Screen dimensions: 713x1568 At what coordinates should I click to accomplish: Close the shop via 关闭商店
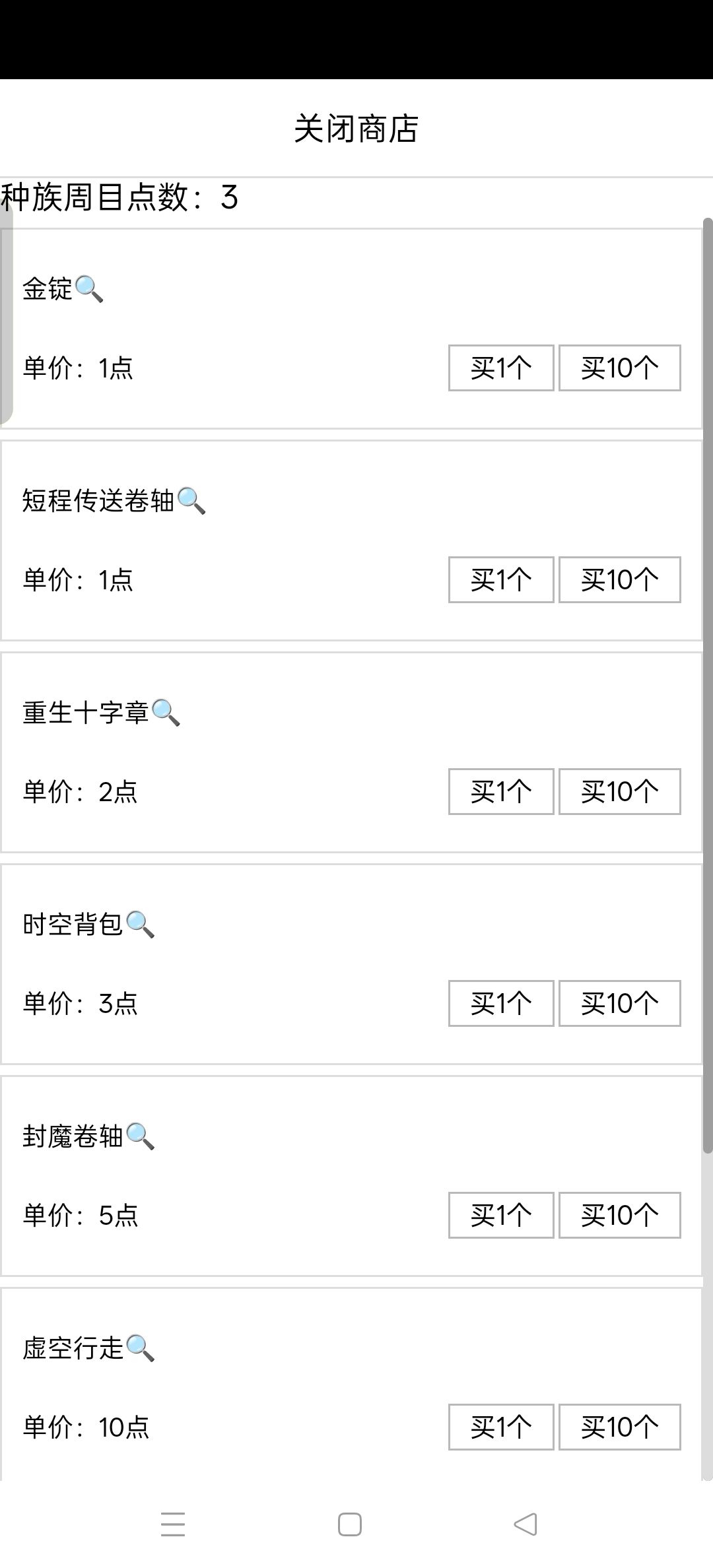click(x=356, y=129)
